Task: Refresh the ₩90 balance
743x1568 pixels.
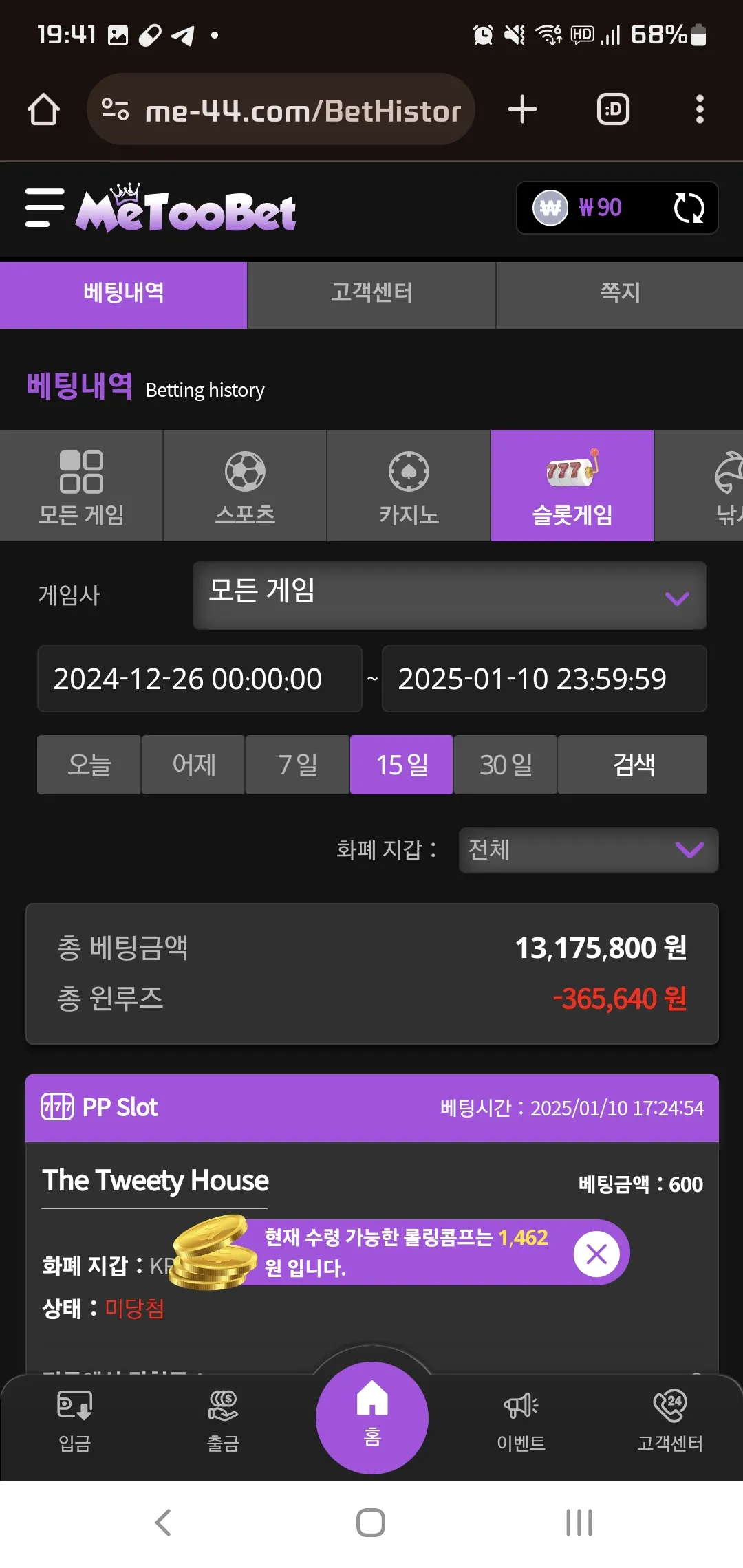Action: coord(689,208)
